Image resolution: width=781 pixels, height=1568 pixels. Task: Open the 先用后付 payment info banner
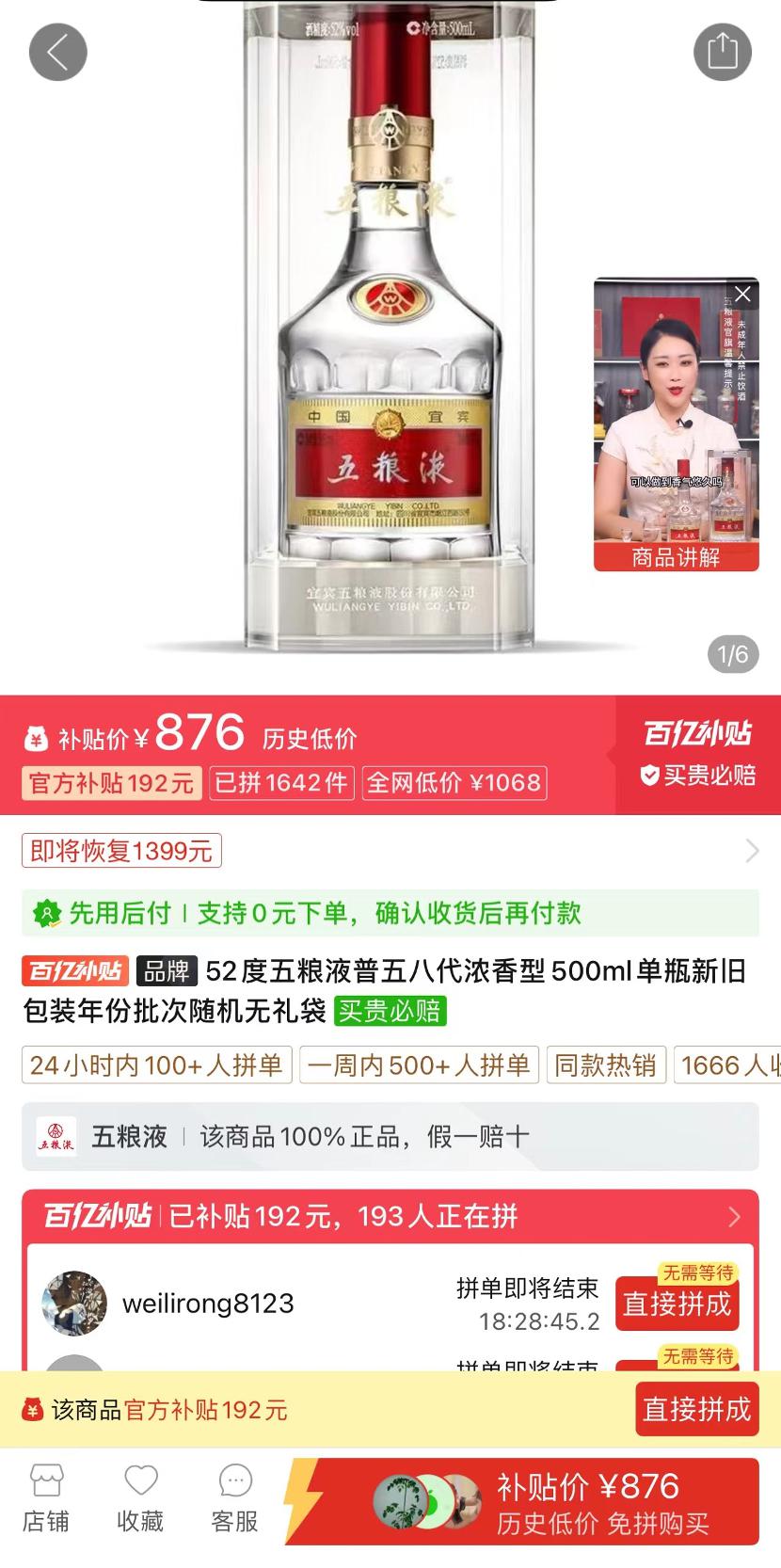click(390, 913)
